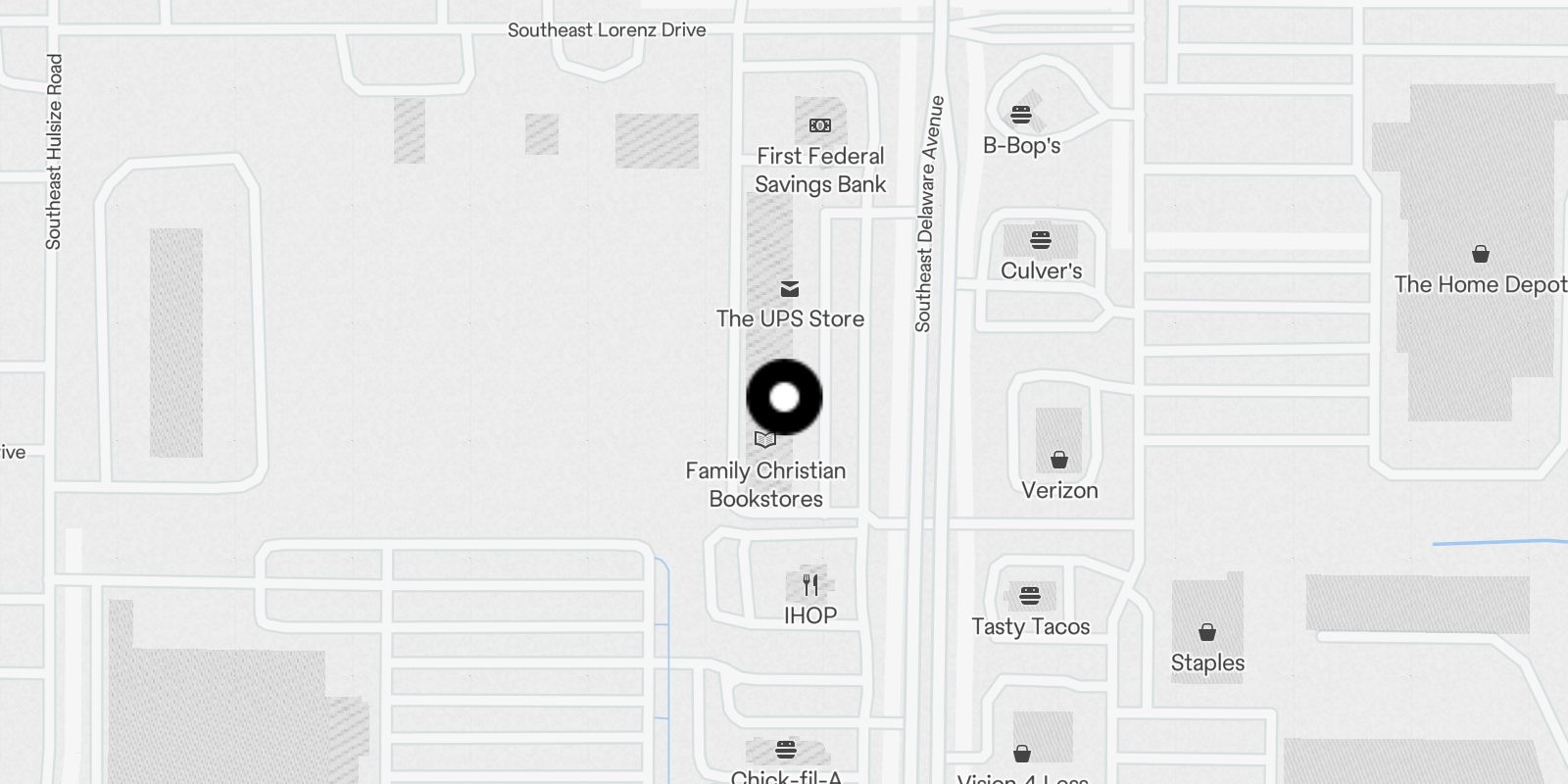
Task: Open The UPS Store map marker
Action: (x=790, y=289)
